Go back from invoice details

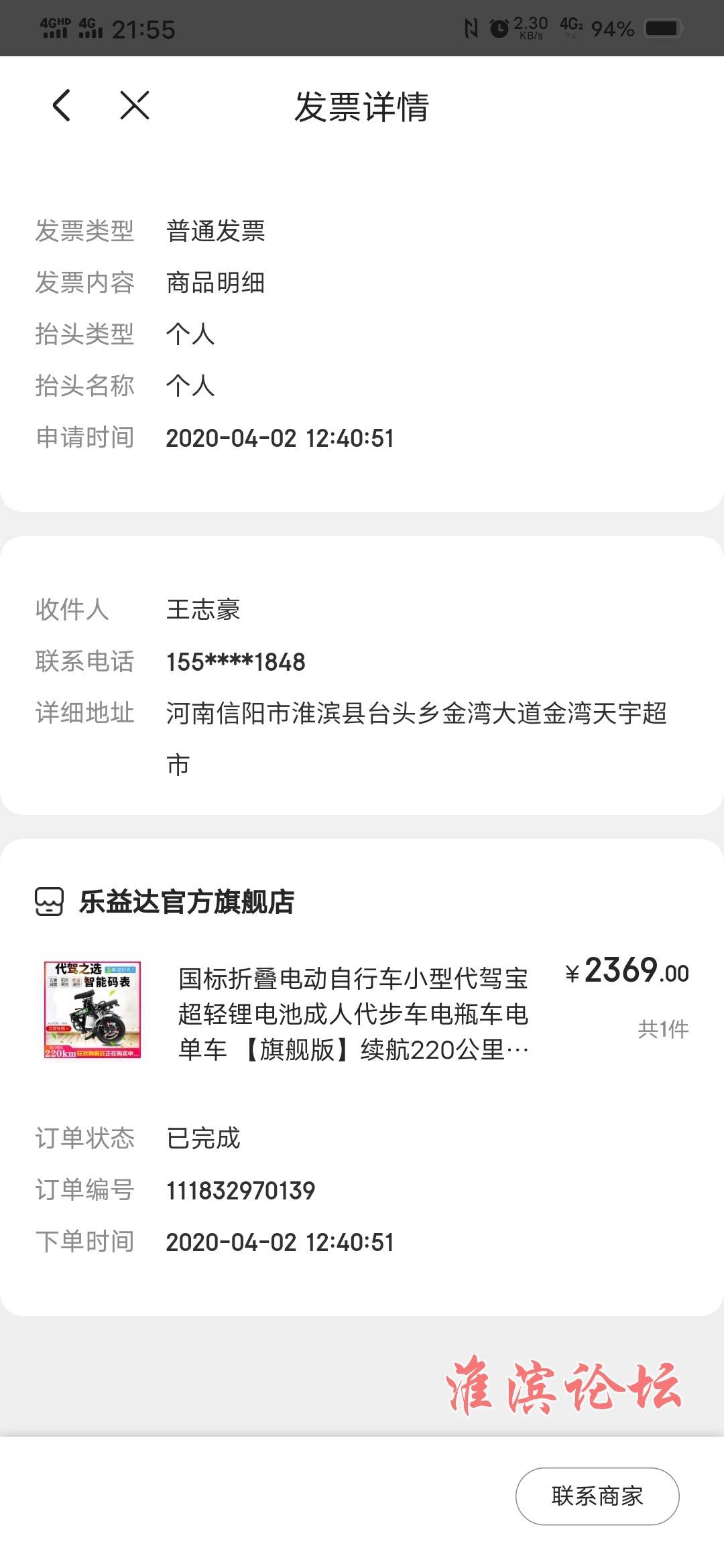click(x=62, y=106)
